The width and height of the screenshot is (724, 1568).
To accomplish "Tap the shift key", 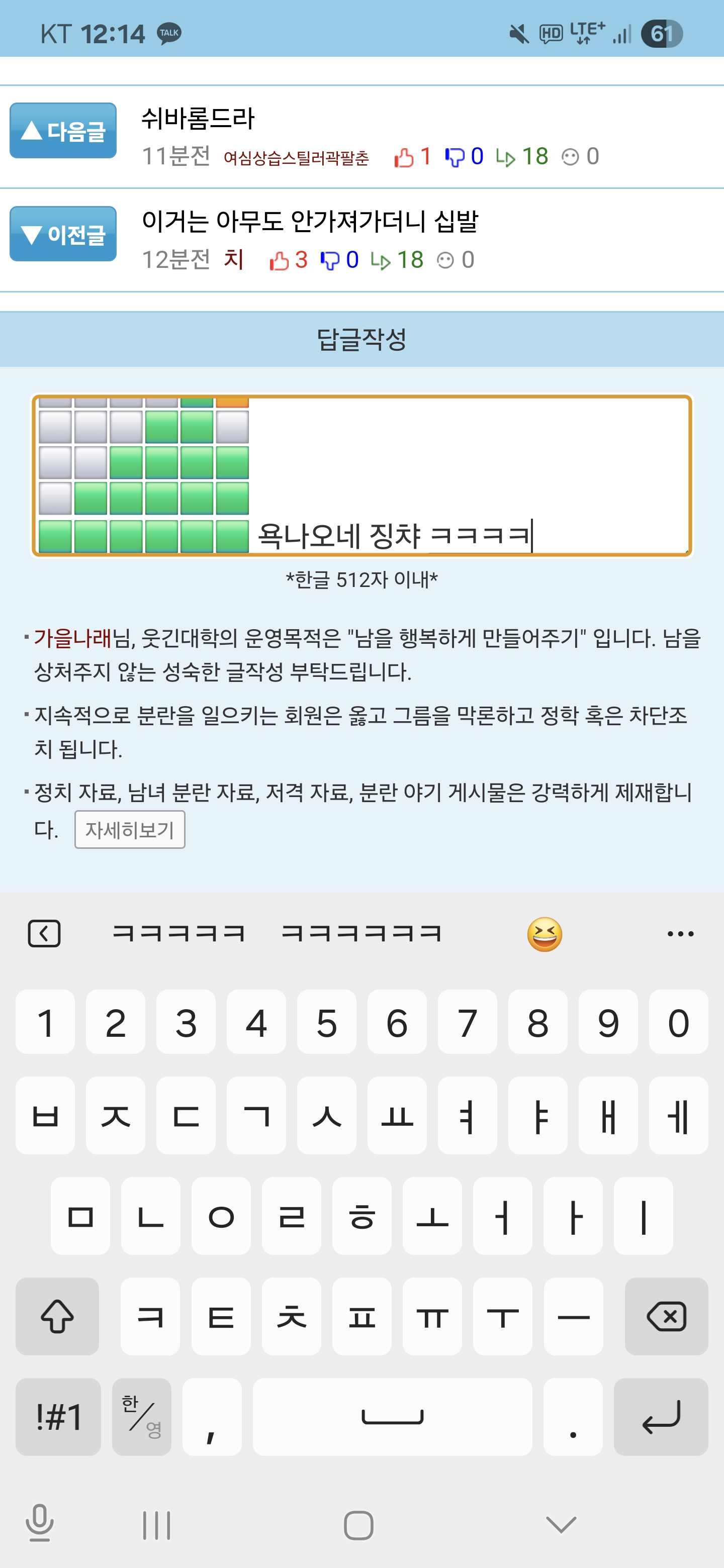I will 57,1316.
